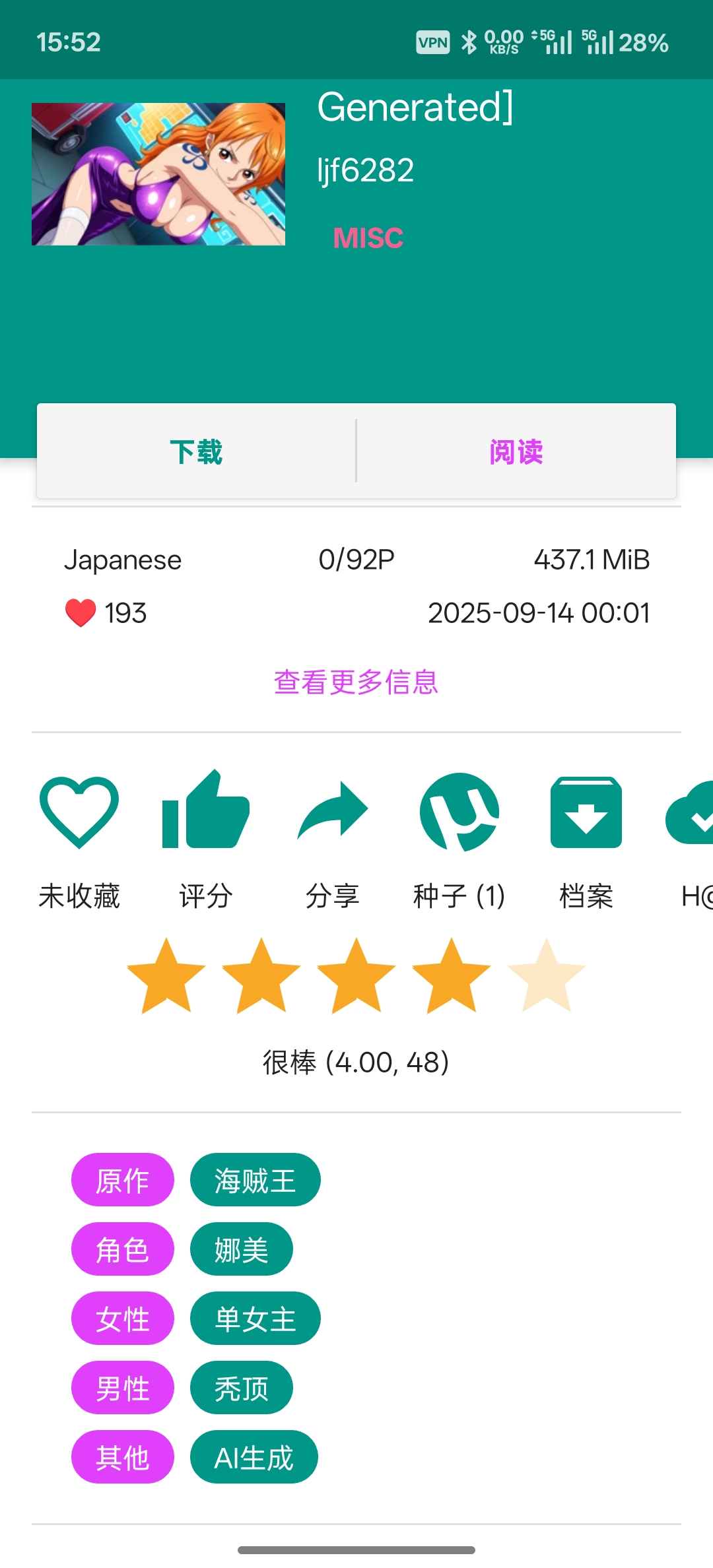Viewport: 713px width, 1568px height.
Task: Open the 单女主 female tag
Action: point(255,1318)
